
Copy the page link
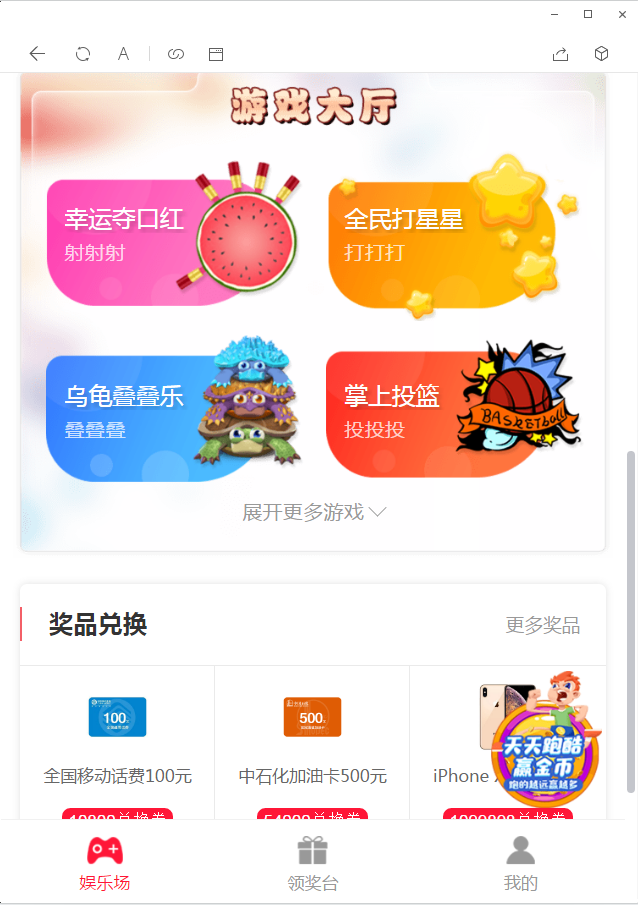(176, 54)
